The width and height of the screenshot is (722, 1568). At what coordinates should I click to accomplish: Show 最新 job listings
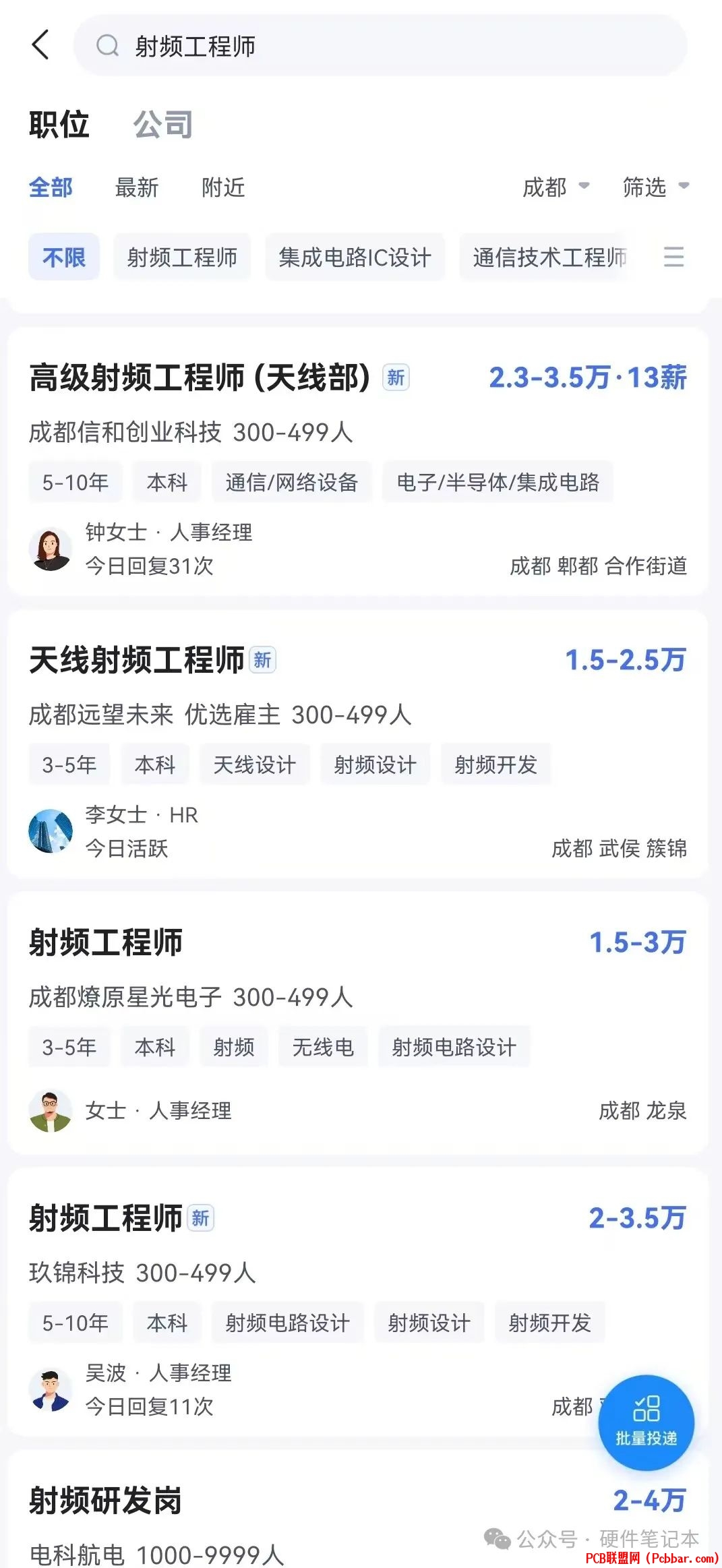click(137, 187)
